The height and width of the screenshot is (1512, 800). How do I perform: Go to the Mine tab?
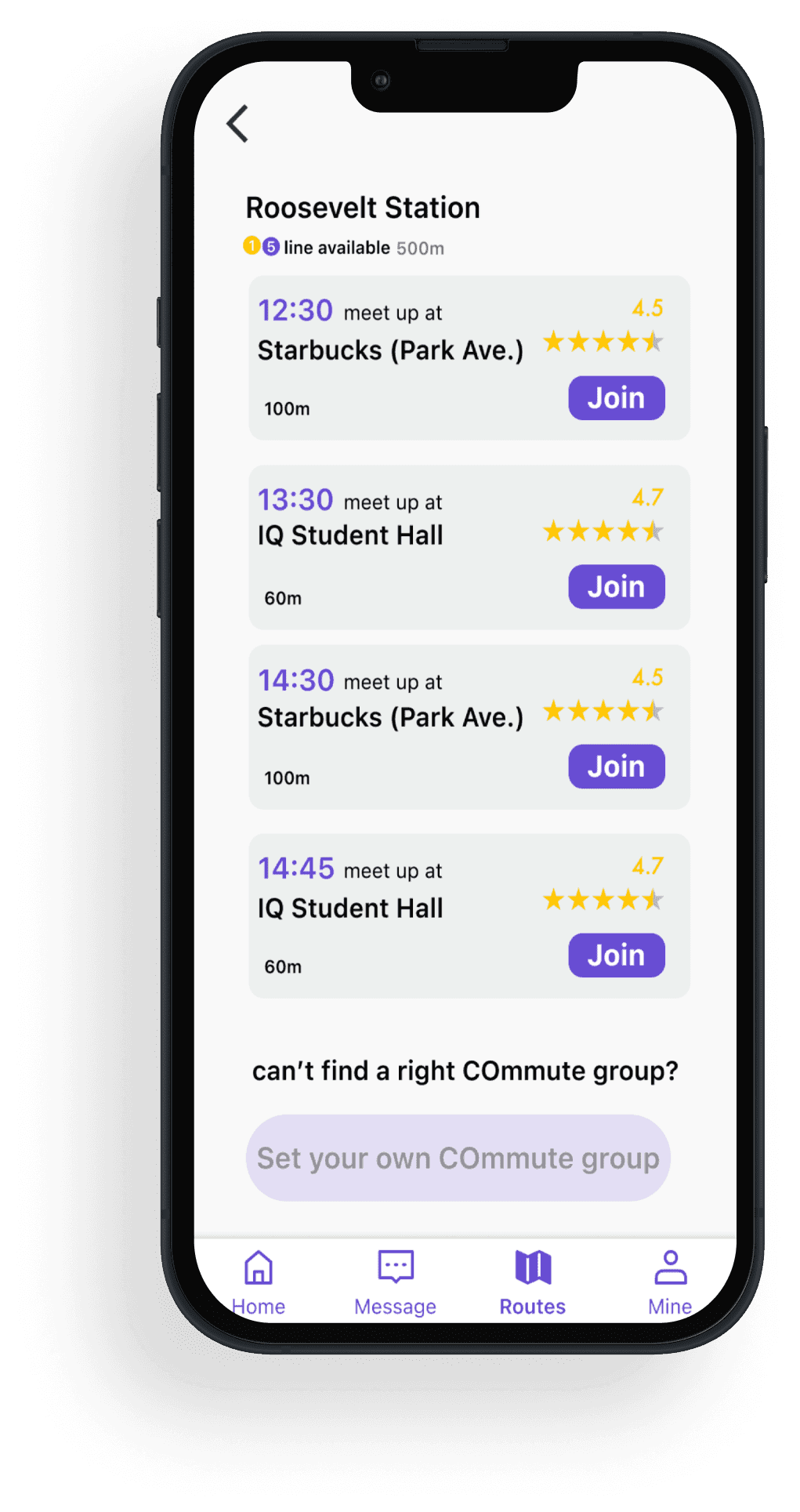tap(670, 1283)
